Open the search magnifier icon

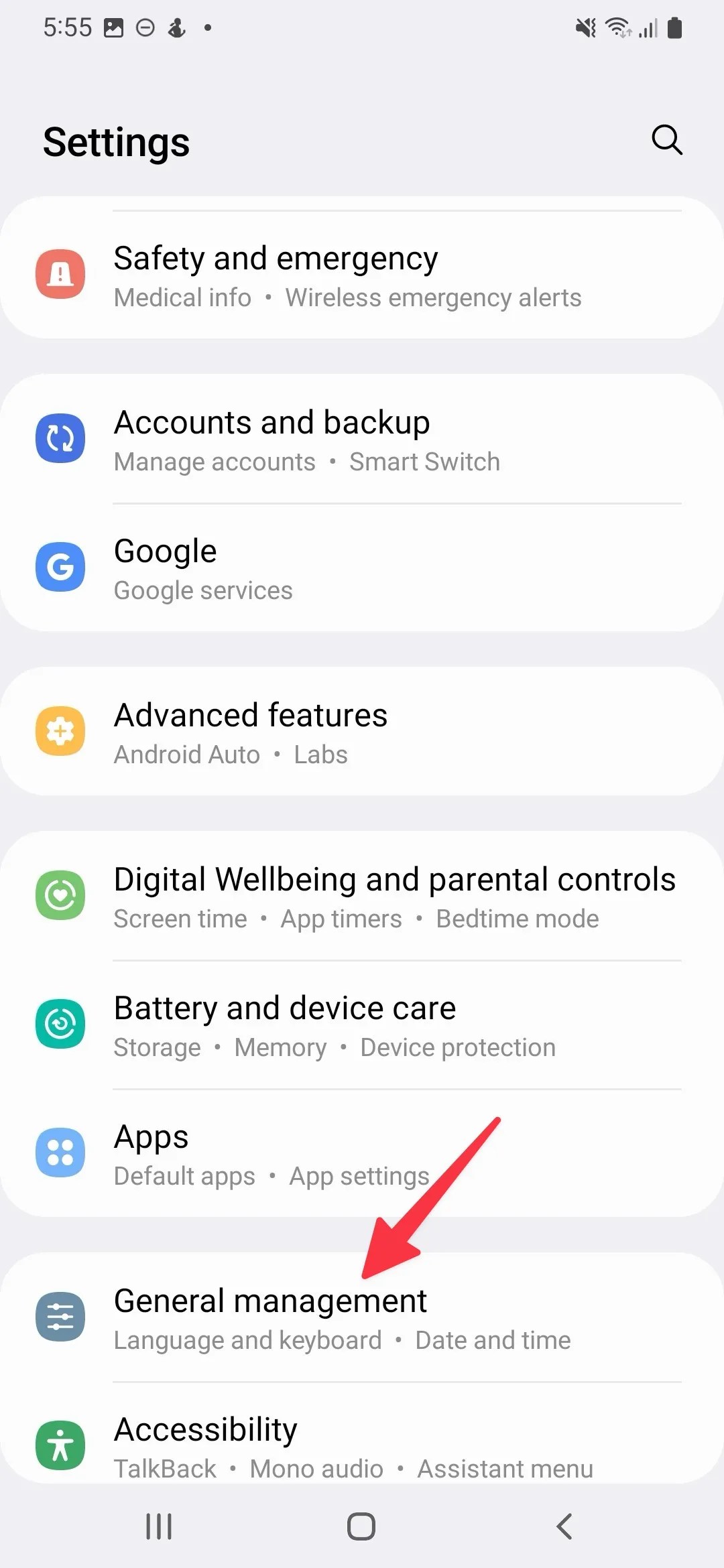click(666, 141)
